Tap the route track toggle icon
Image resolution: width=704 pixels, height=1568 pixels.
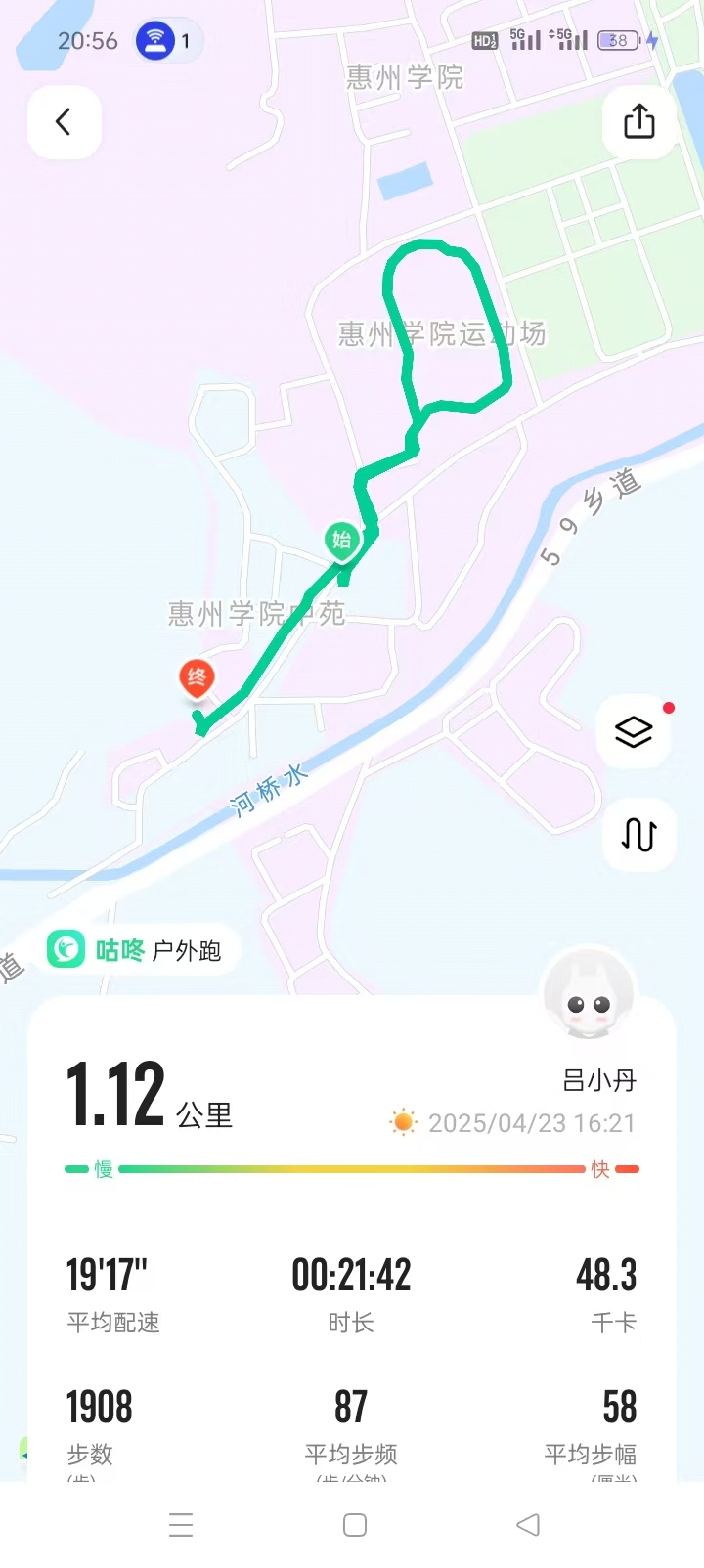[x=638, y=835]
